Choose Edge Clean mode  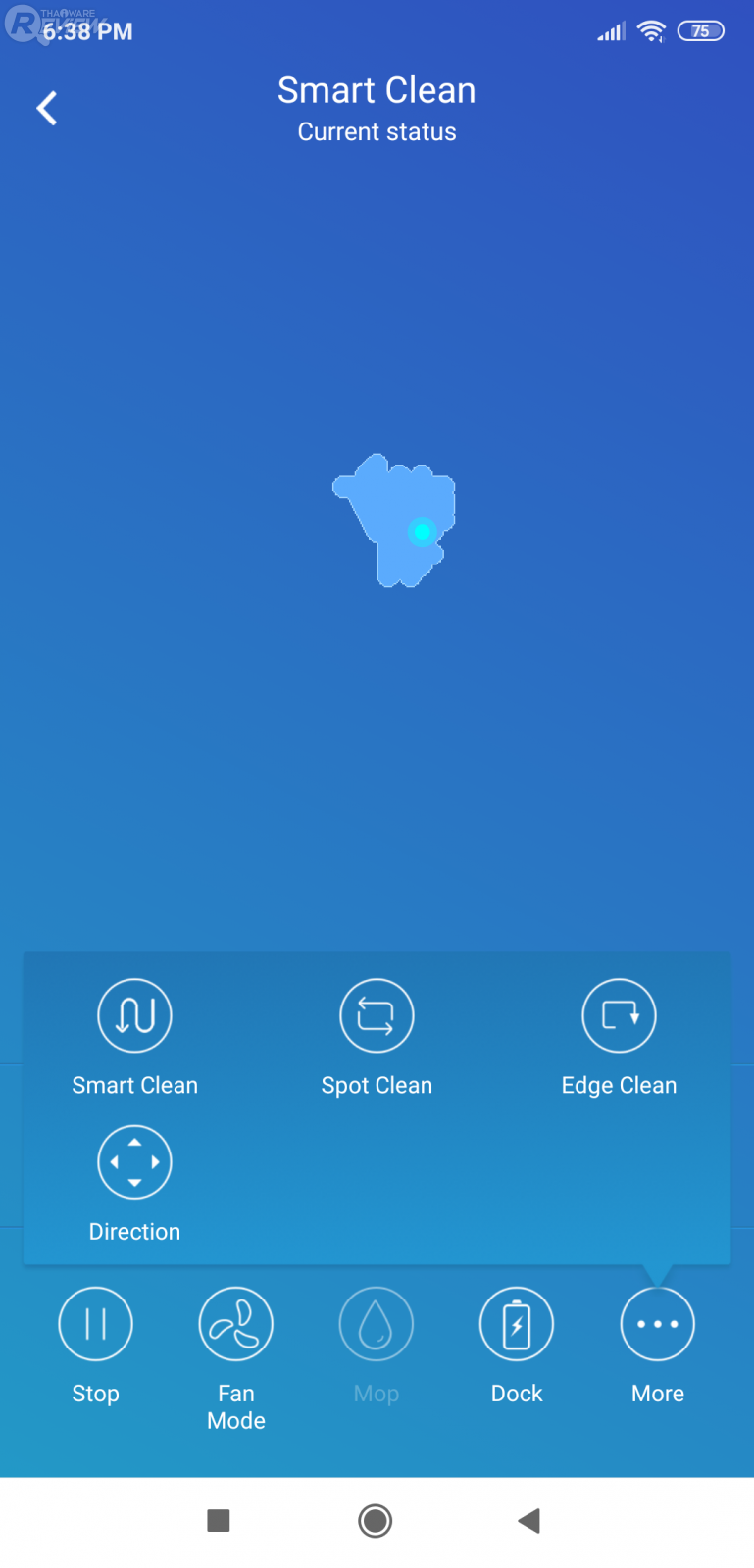pyautogui.click(x=619, y=1015)
